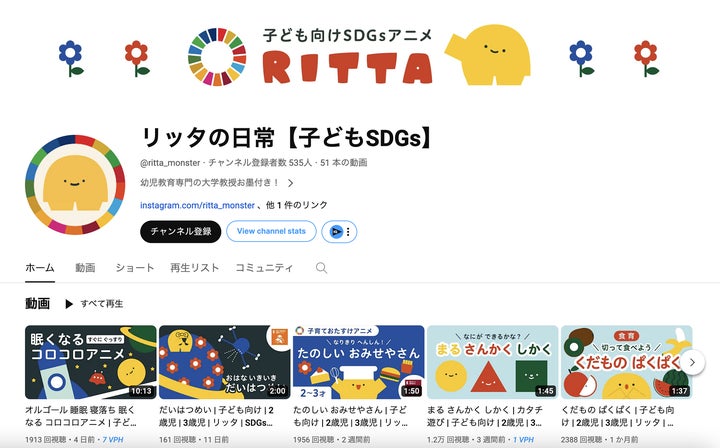Select the ホーム tab
Image resolution: width=720 pixels, height=448 pixels.
coord(40,268)
